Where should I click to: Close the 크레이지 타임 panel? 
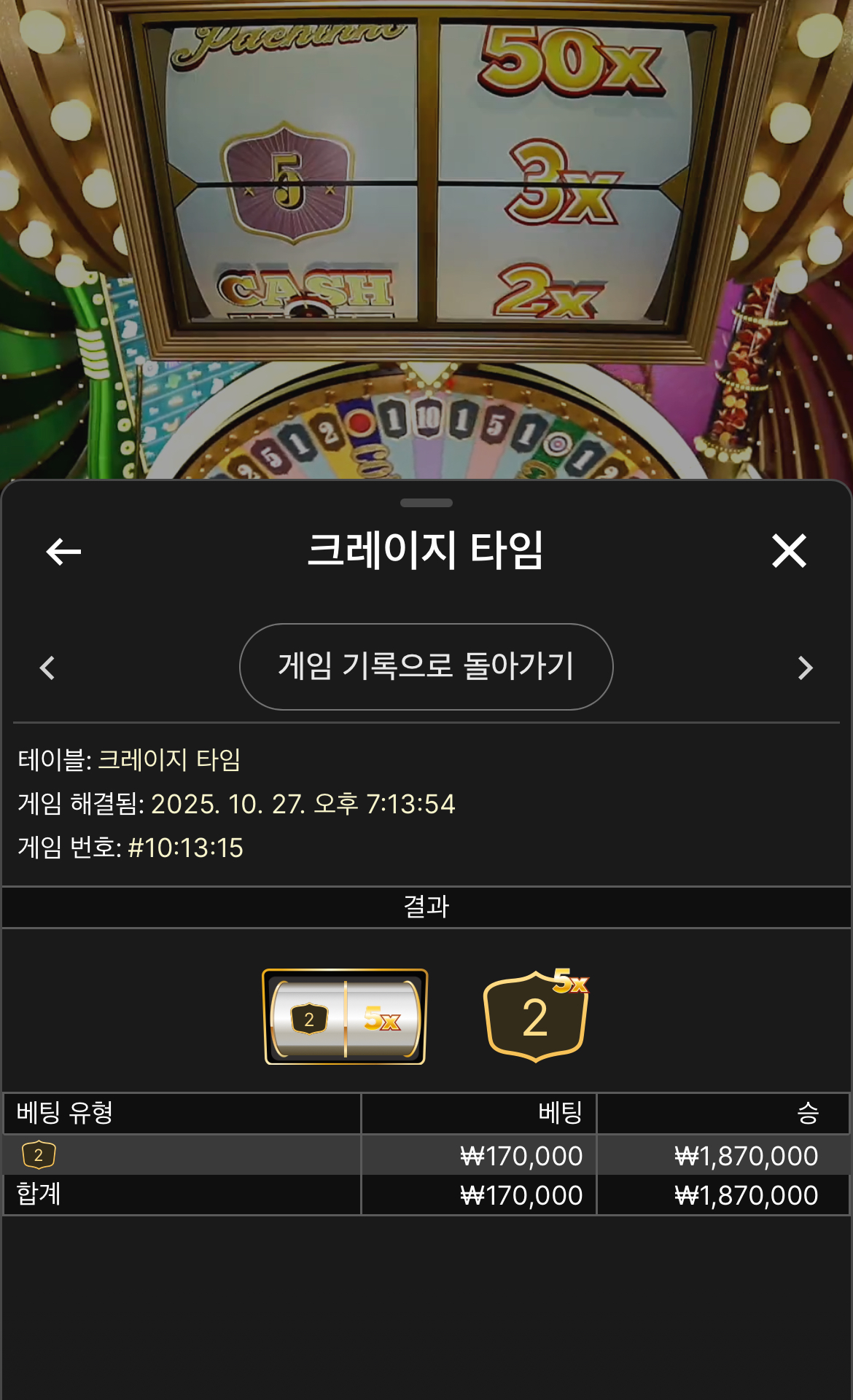[x=789, y=551]
